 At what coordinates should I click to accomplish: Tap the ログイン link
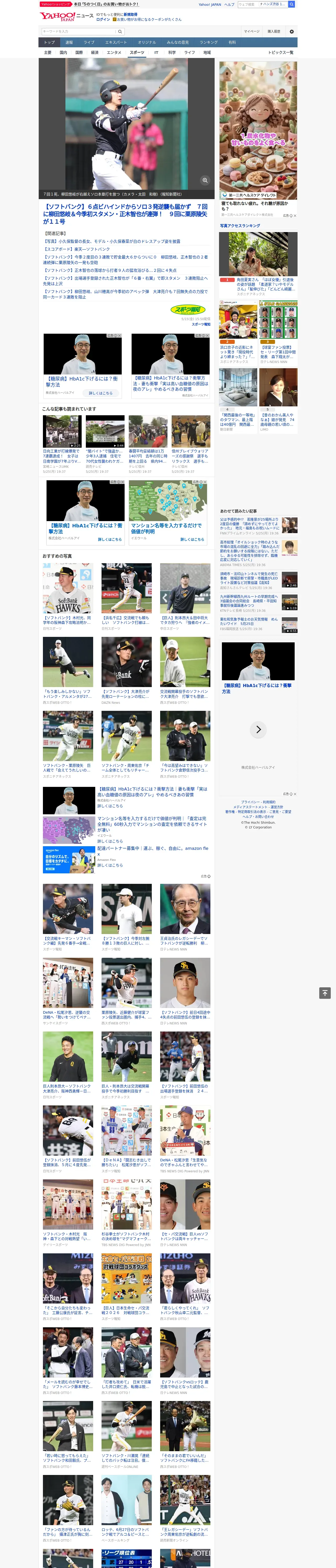[x=103, y=20]
